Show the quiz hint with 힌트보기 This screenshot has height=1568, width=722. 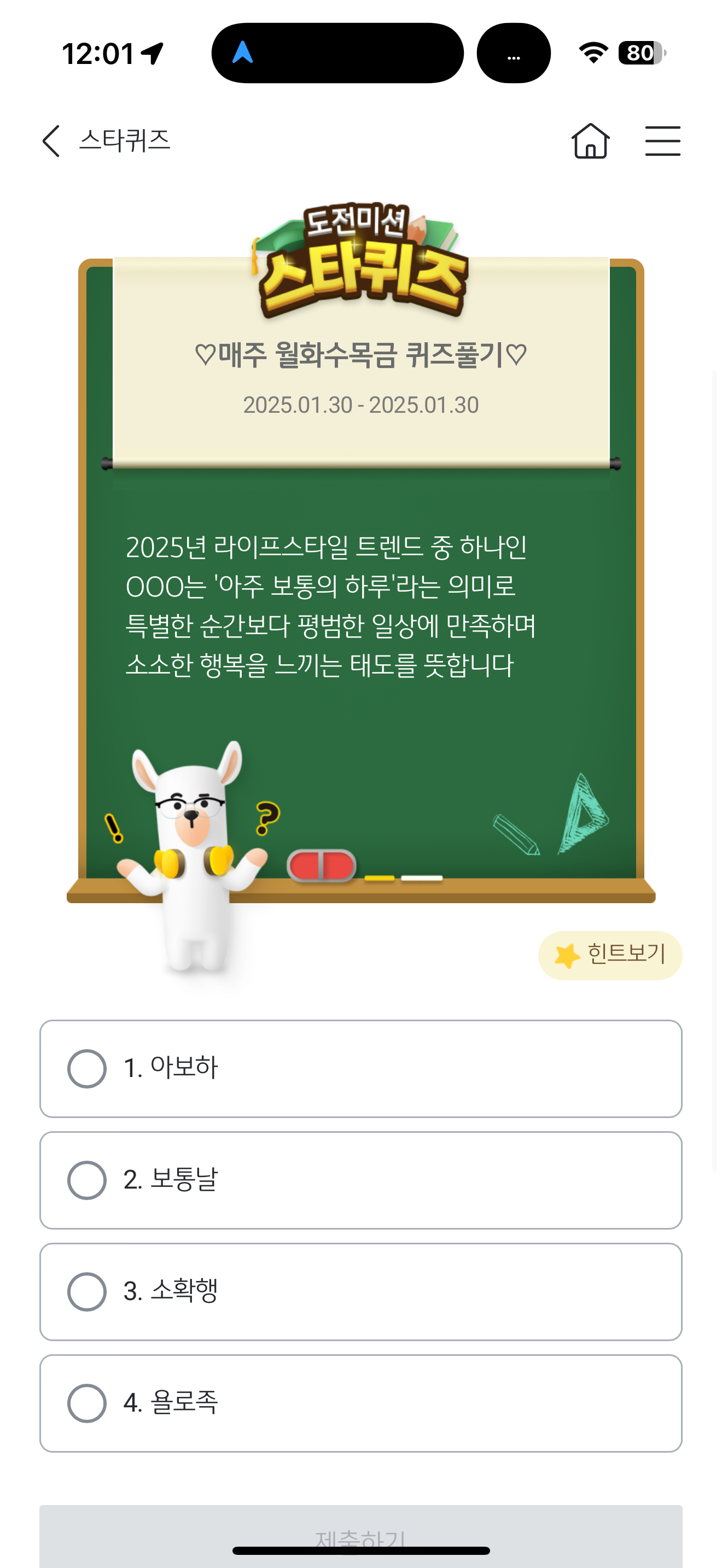(610, 955)
